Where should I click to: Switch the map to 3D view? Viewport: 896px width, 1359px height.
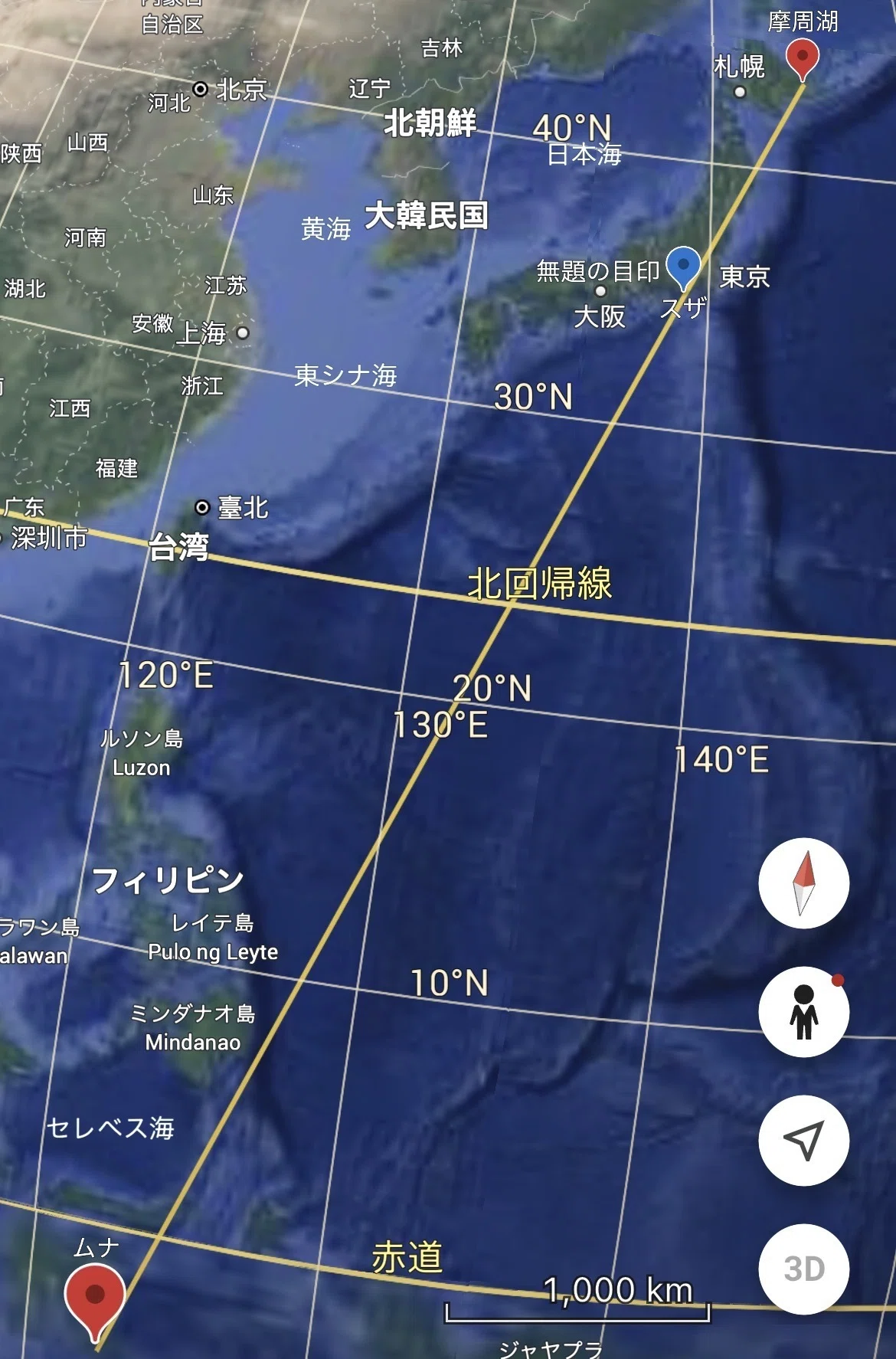pyautogui.click(x=803, y=1269)
